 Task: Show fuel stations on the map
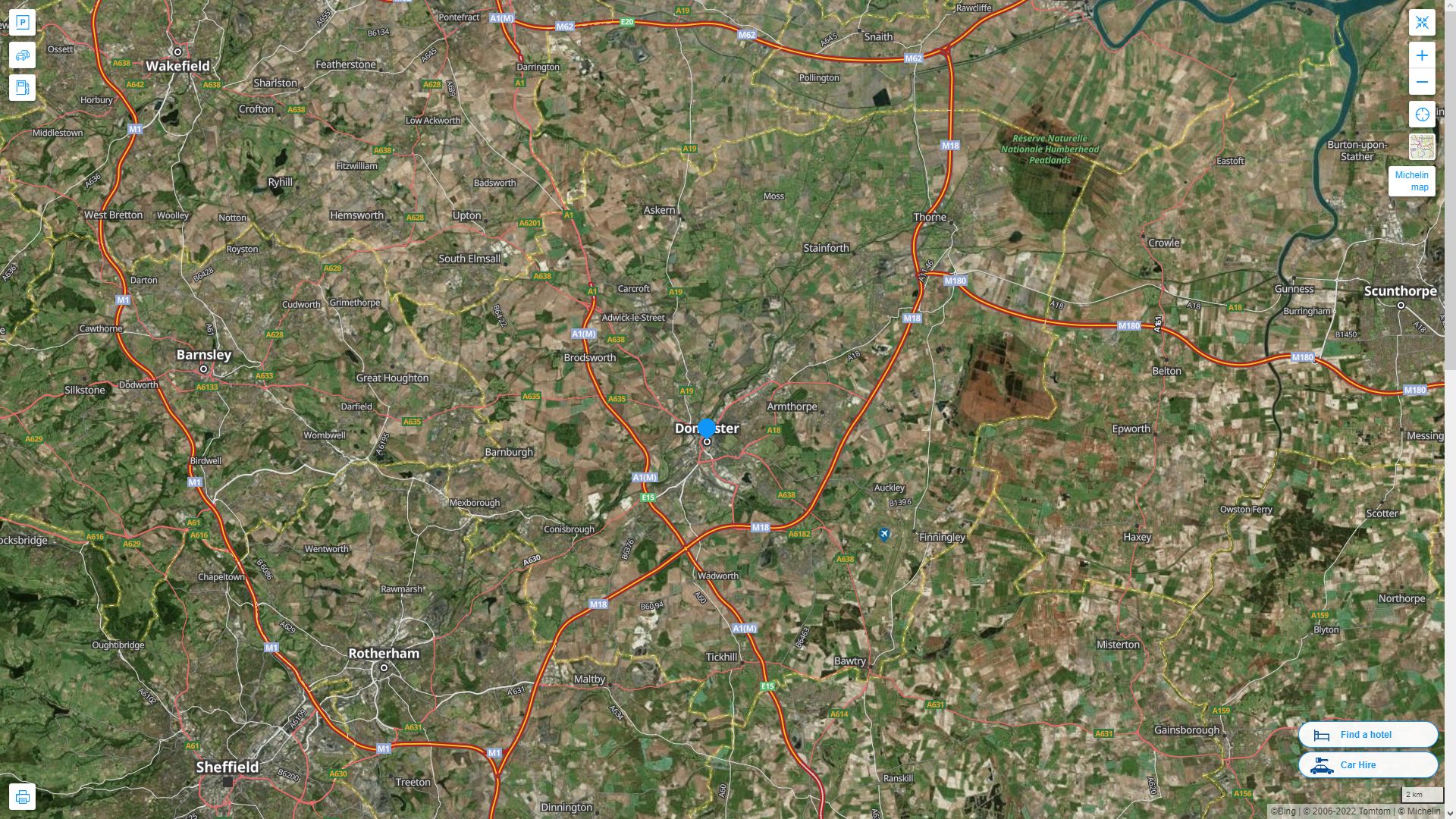pos(22,87)
